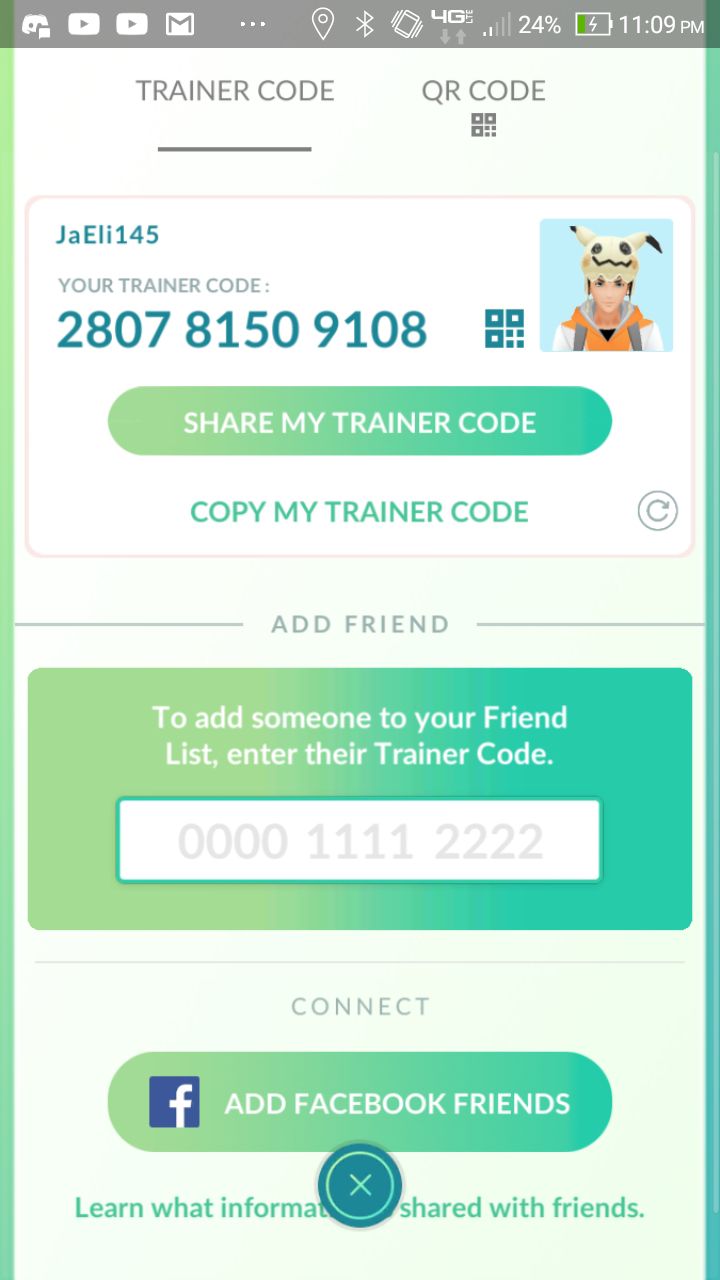This screenshot has height=1280, width=720.
Task: Refresh the trainer code with circular arrow
Action: point(657,512)
